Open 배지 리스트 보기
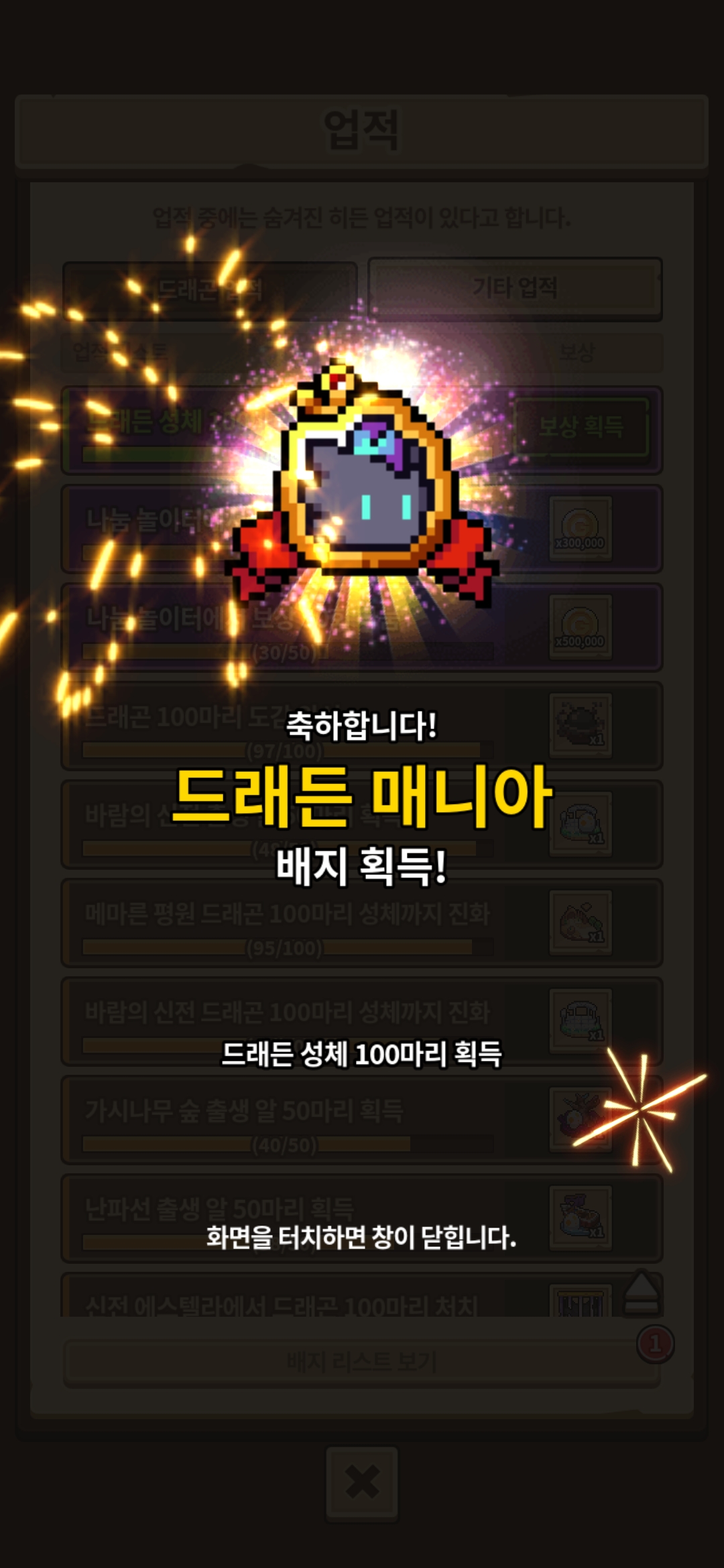Viewport: 724px width, 1568px height. [362, 1362]
